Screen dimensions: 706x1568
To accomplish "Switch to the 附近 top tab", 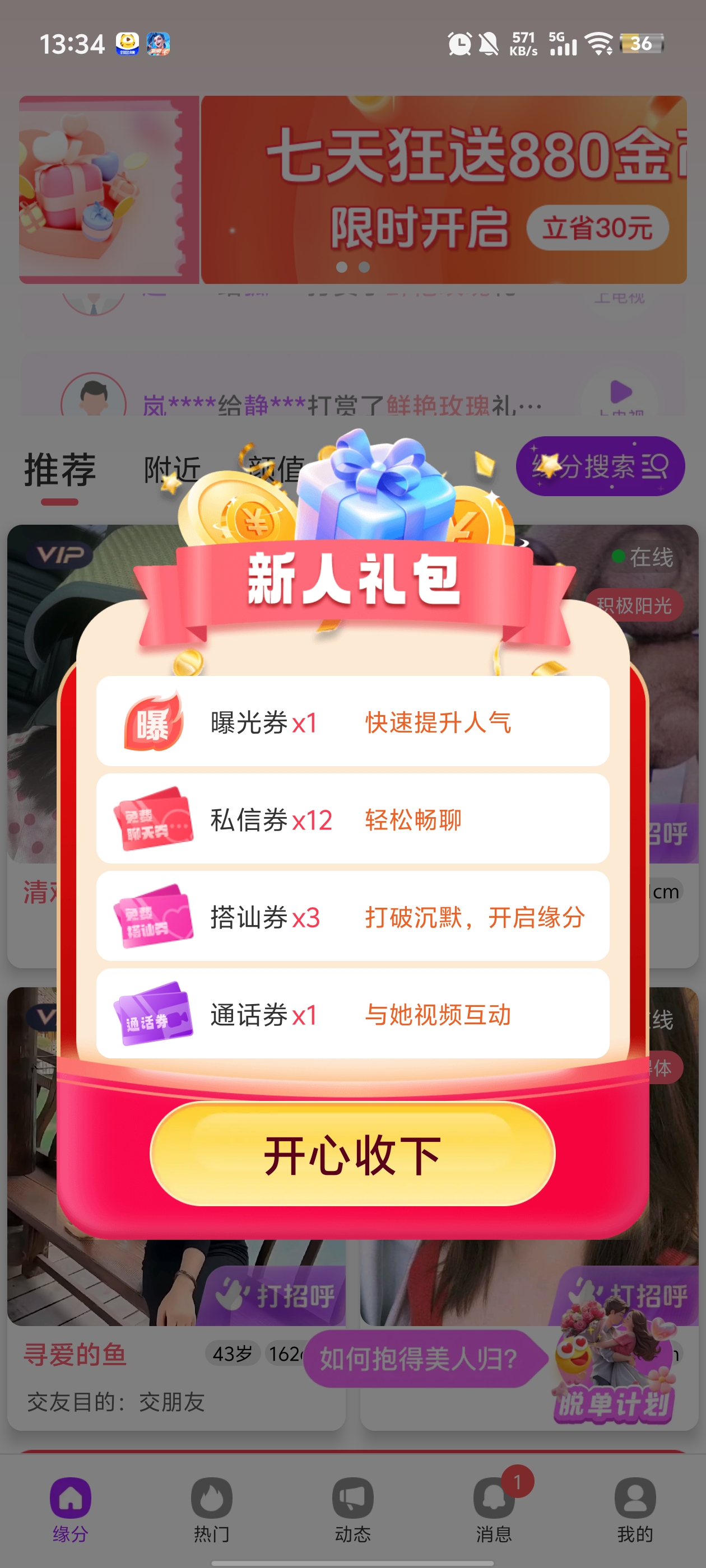I will coord(172,470).
